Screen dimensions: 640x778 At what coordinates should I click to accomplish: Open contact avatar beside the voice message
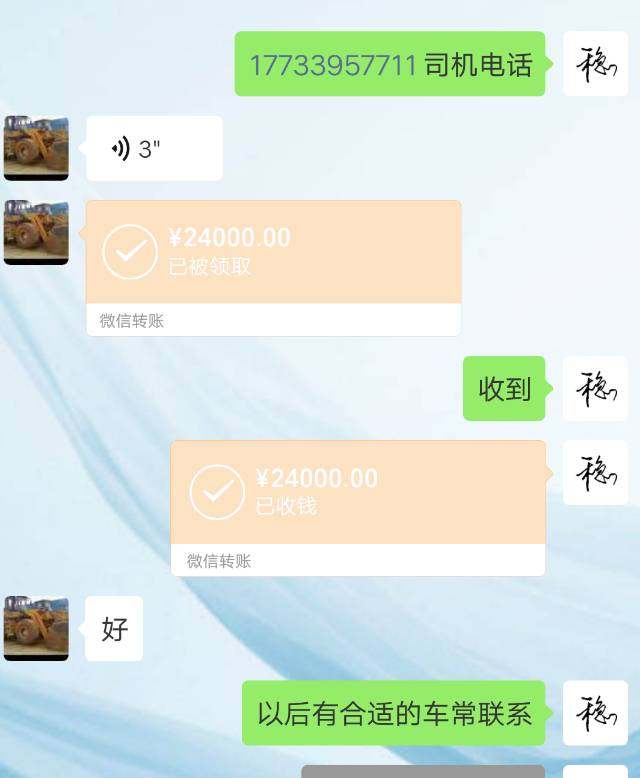click(x=36, y=148)
